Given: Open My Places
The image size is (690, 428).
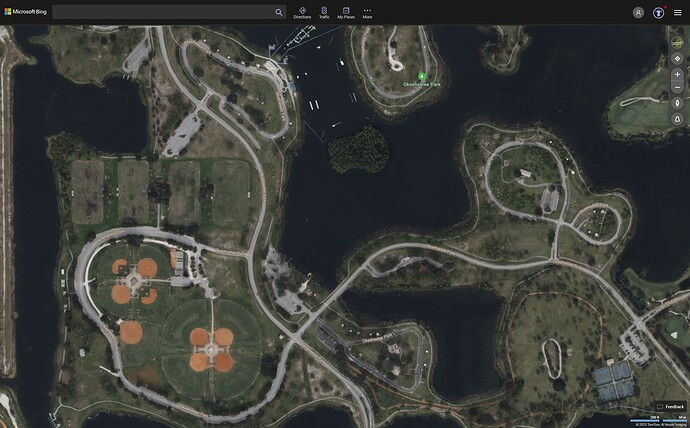Looking at the screenshot, I should point(346,12).
